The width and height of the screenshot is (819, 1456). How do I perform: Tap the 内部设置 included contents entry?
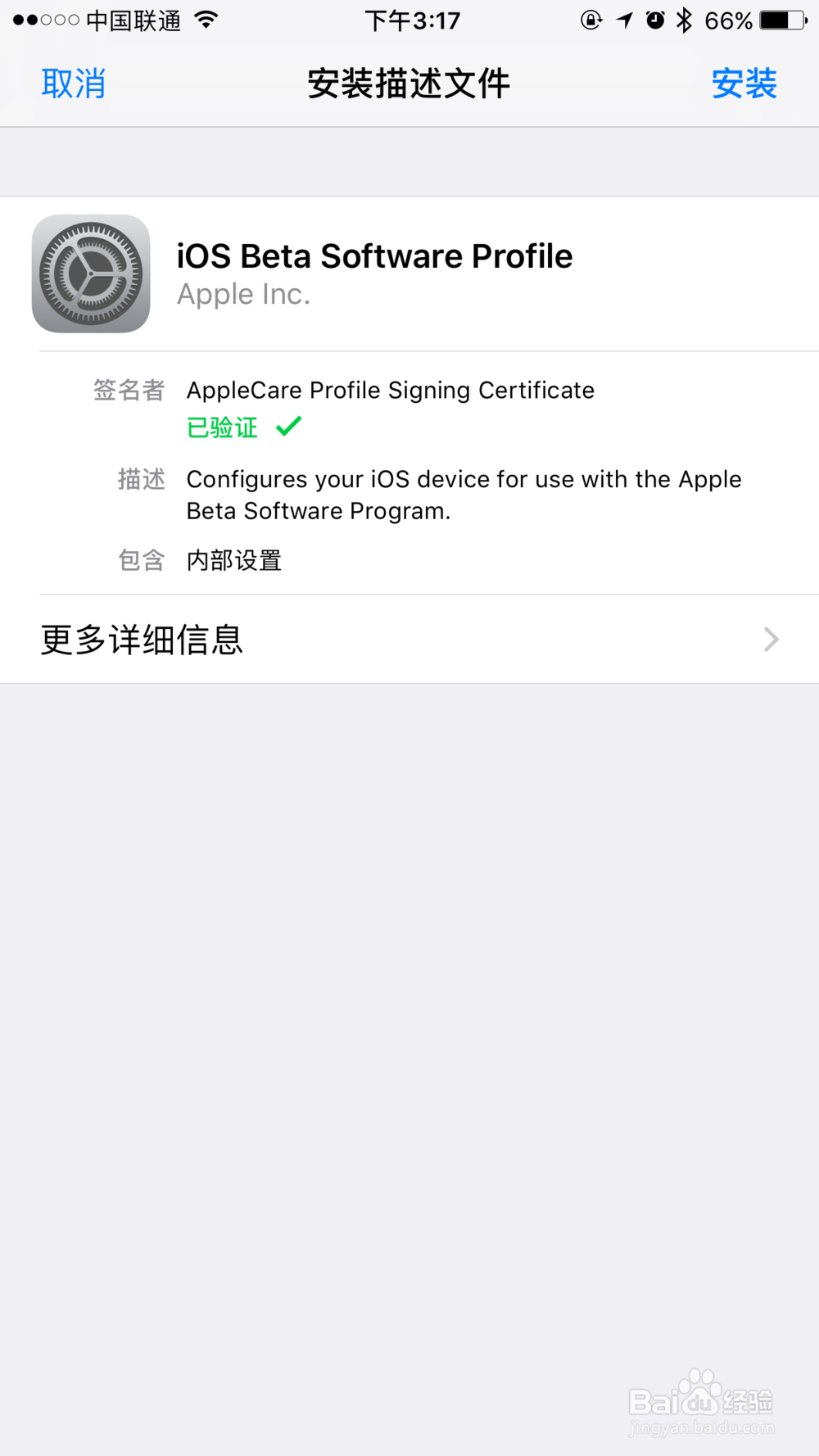[234, 559]
